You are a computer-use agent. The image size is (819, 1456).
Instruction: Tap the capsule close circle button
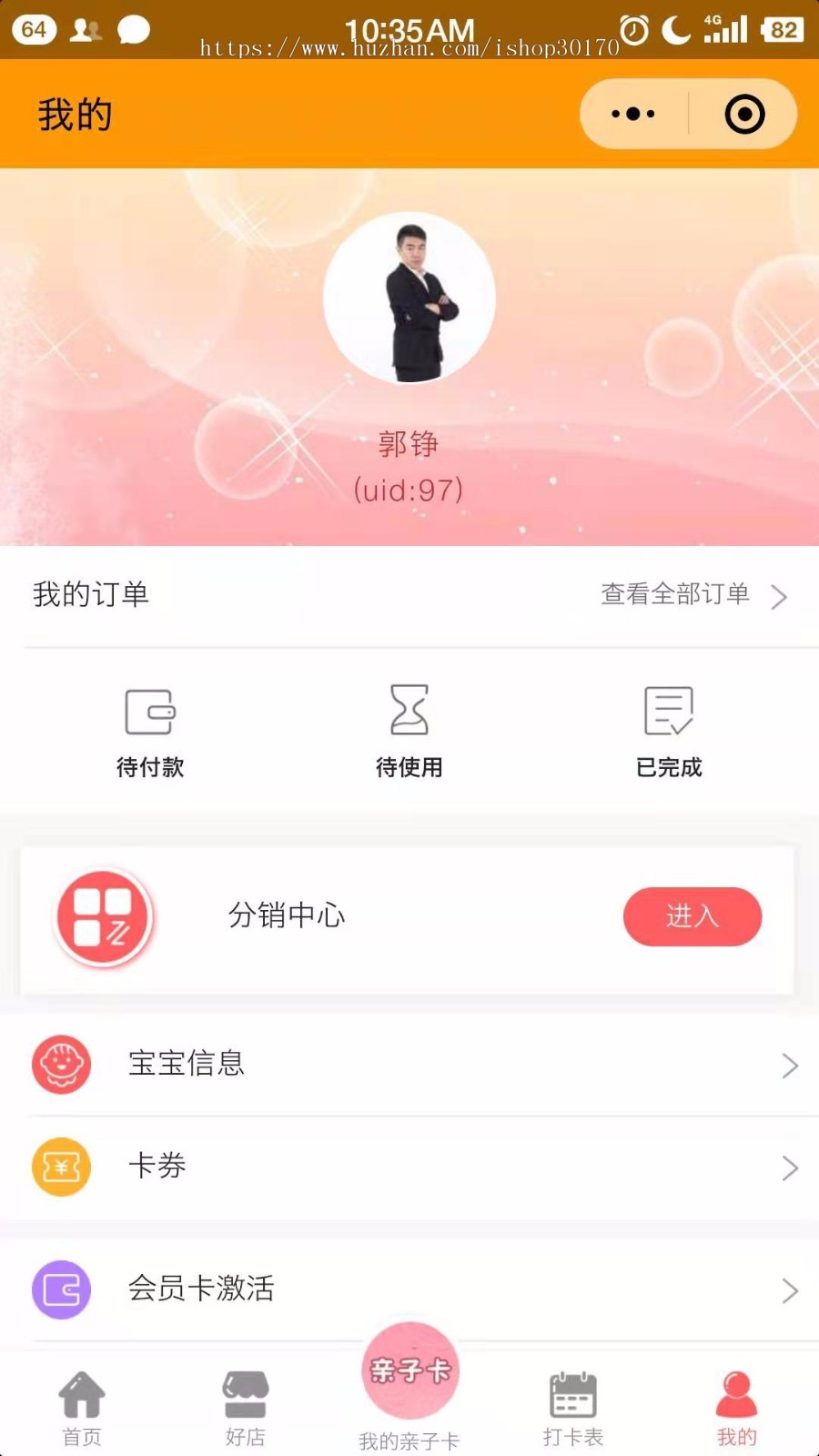[x=744, y=114]
